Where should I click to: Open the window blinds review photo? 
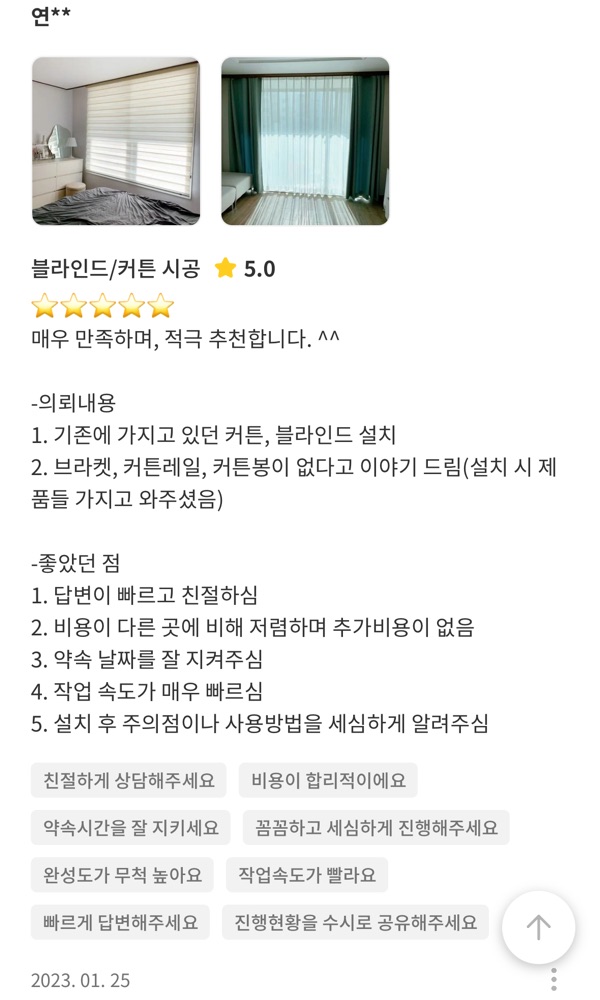coord(116,141)
